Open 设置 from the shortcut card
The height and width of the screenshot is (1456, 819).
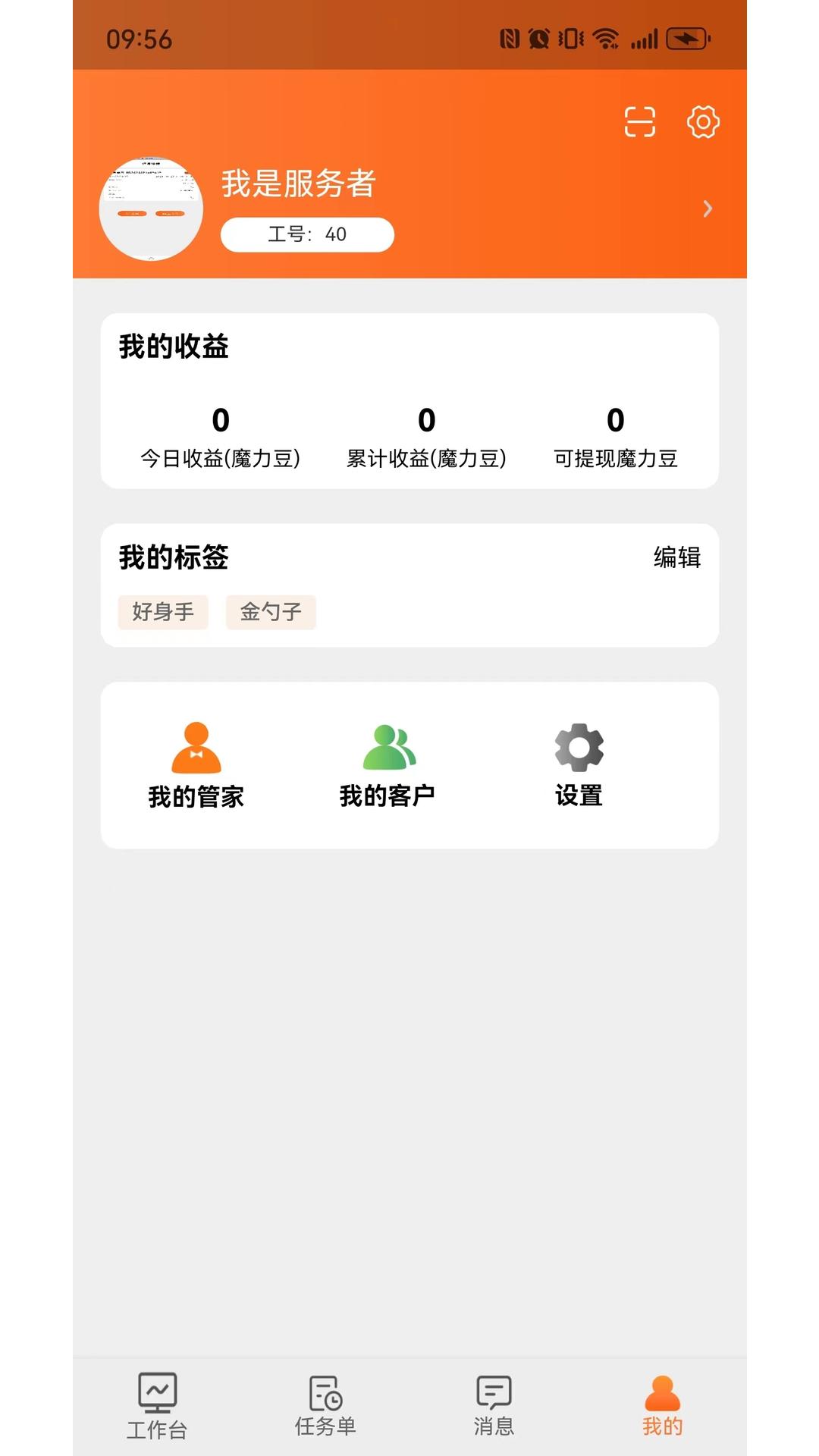pos(579,764)
